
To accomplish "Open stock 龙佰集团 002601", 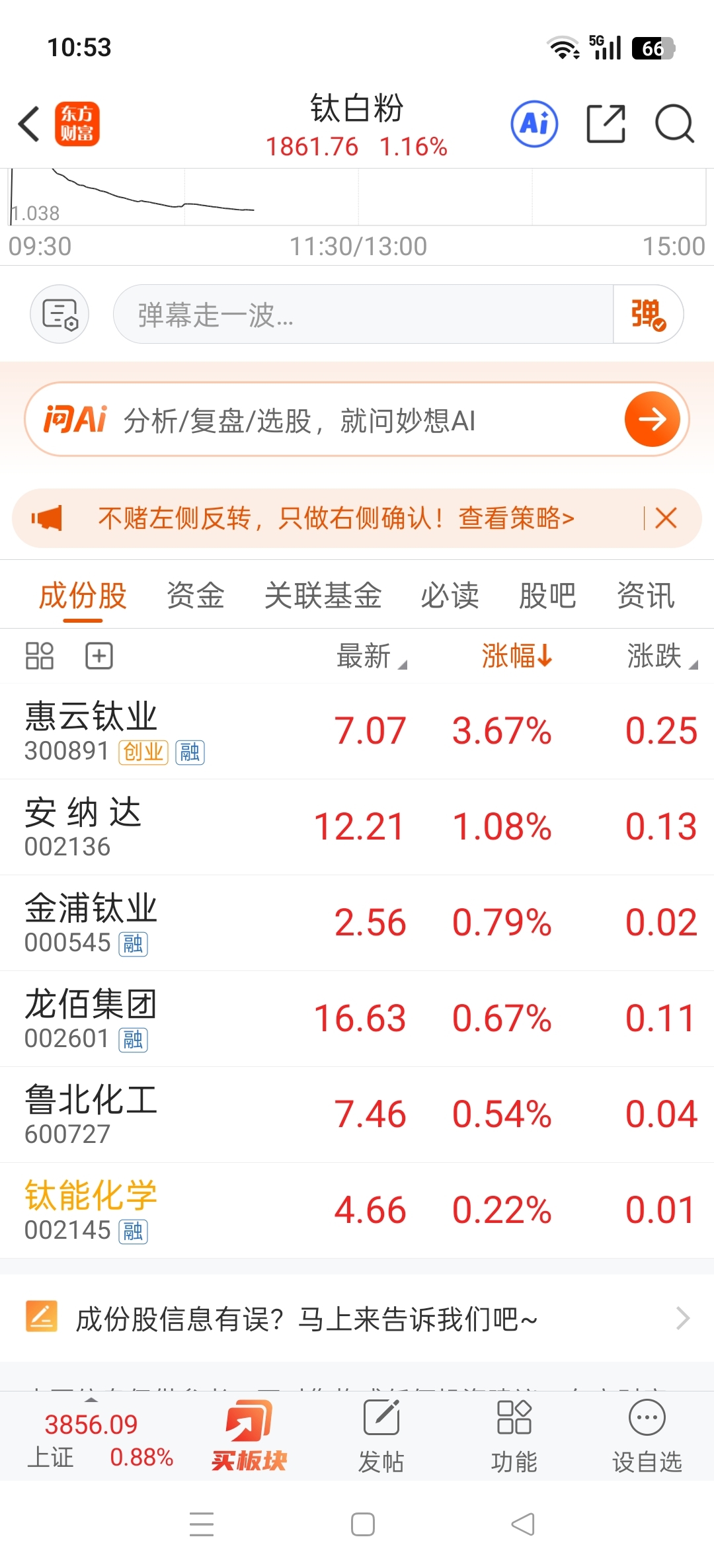I will click(357, 1019).
